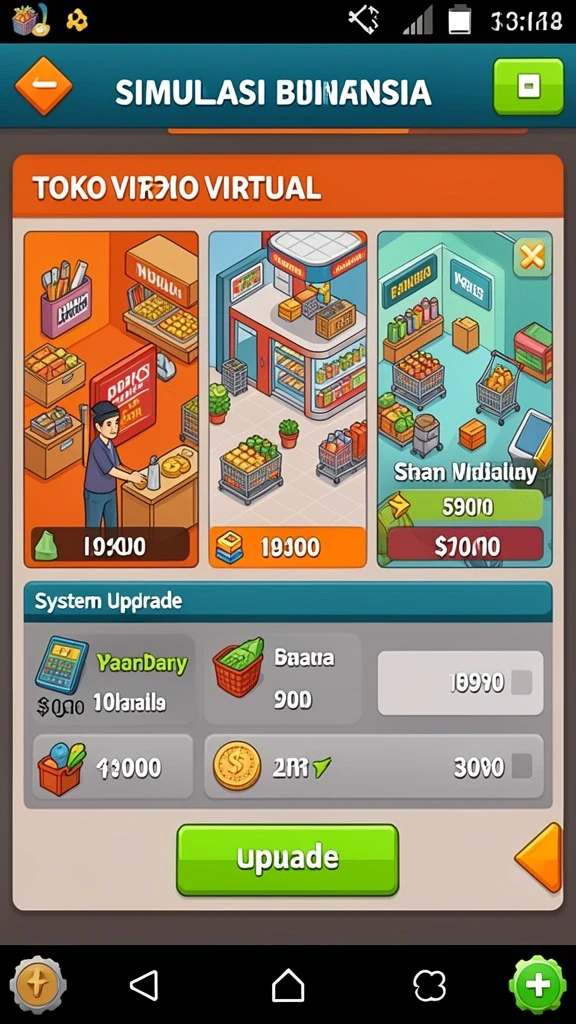Open the store card priced 19300

click(287, 399)
